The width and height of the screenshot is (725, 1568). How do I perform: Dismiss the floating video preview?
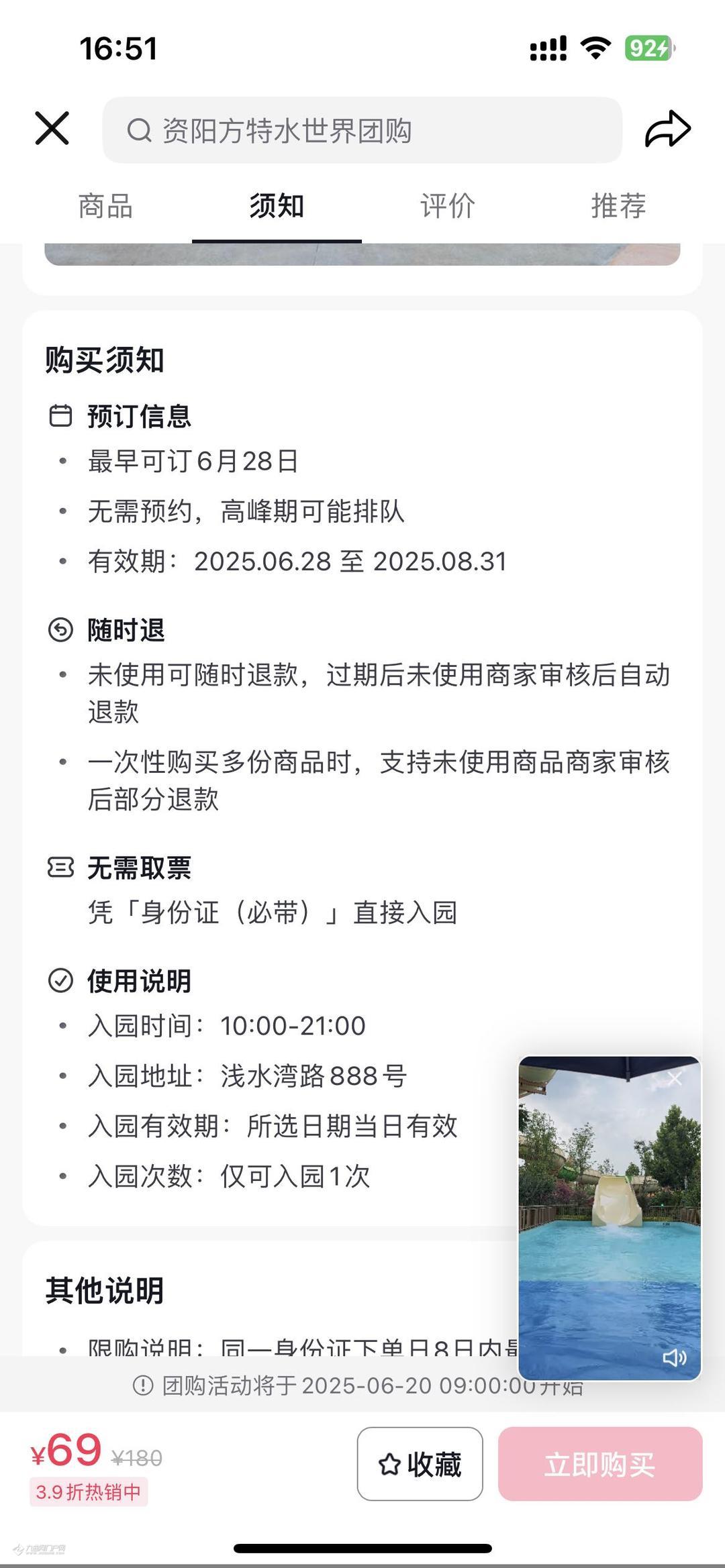click(675, 1078)
